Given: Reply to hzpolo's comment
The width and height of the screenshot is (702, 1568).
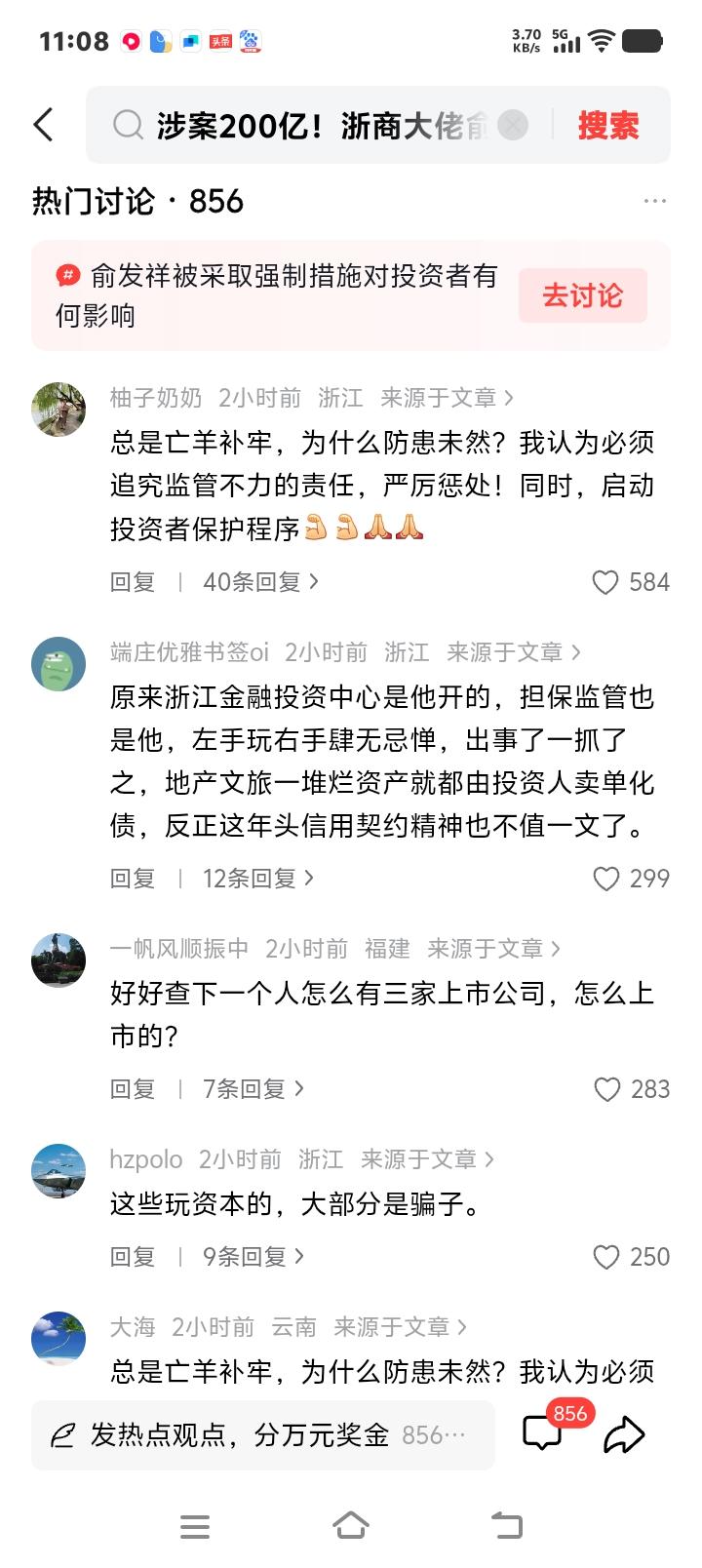Looking at the screenshot, I should click(133, 1257).
